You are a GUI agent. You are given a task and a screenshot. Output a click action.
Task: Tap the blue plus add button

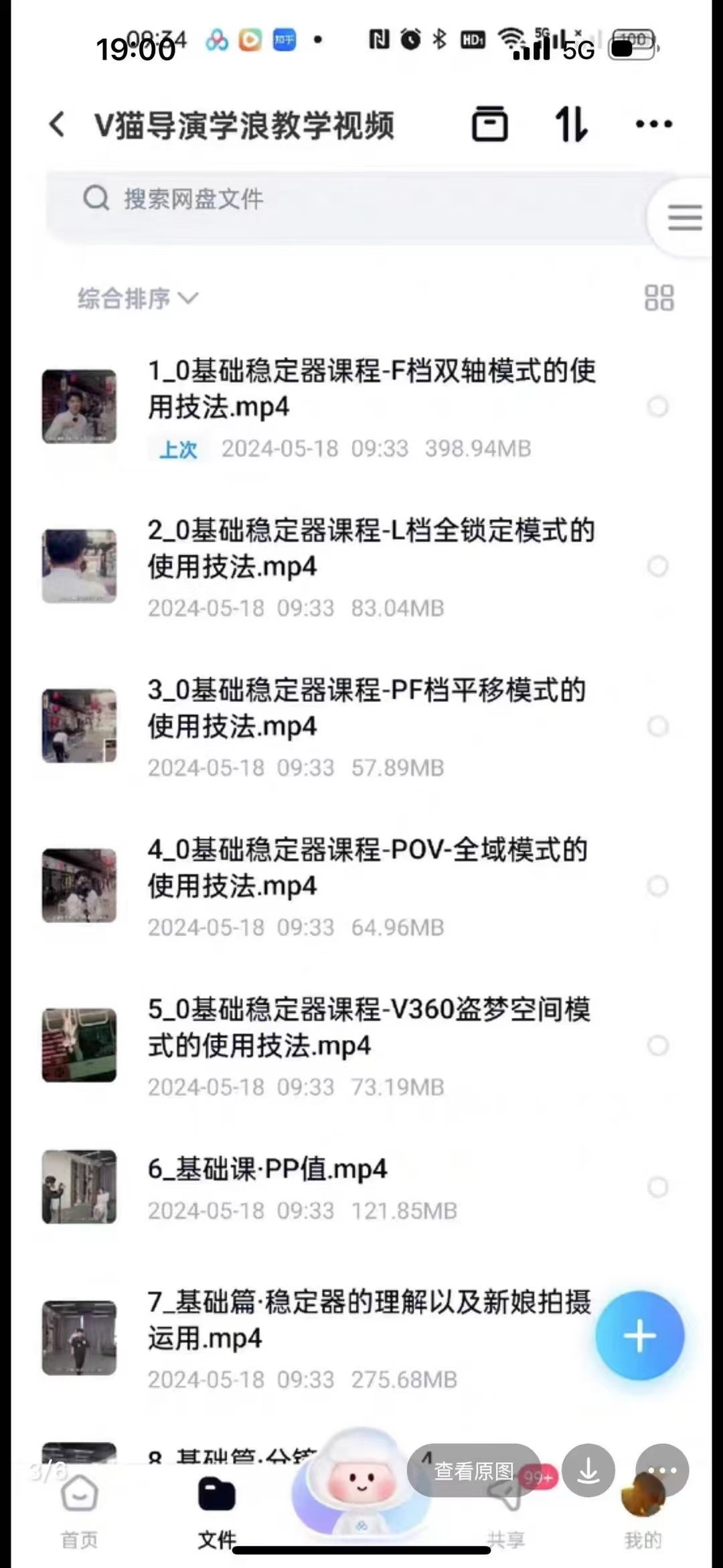(639, 1336)
